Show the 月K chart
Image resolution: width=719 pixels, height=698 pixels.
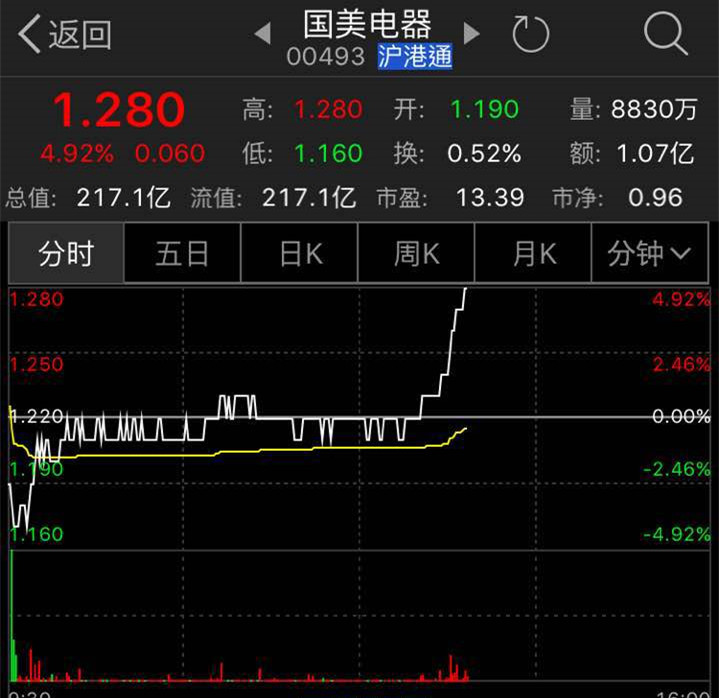tap(533, 254)
